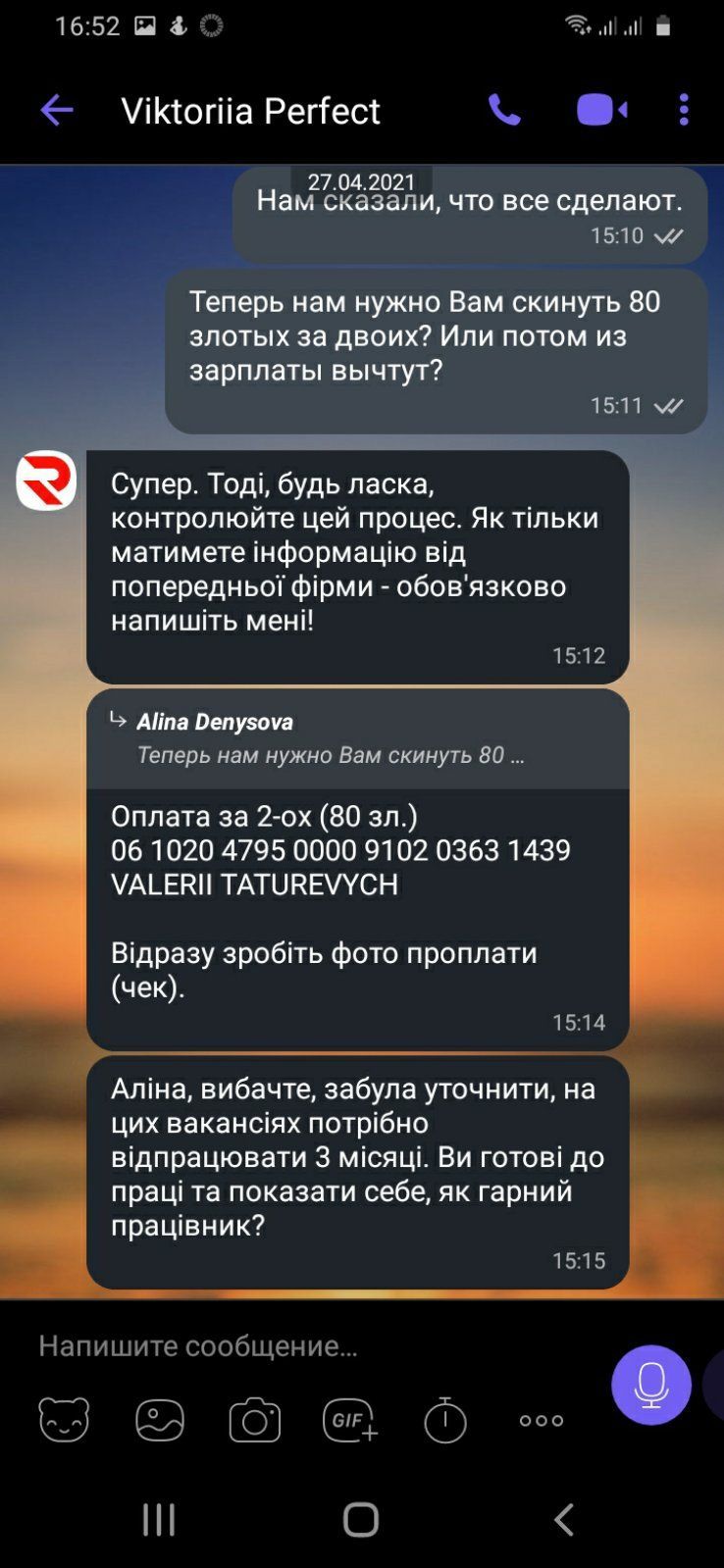
Task: Open the camera to take a picture
Action: [255, 1420]
